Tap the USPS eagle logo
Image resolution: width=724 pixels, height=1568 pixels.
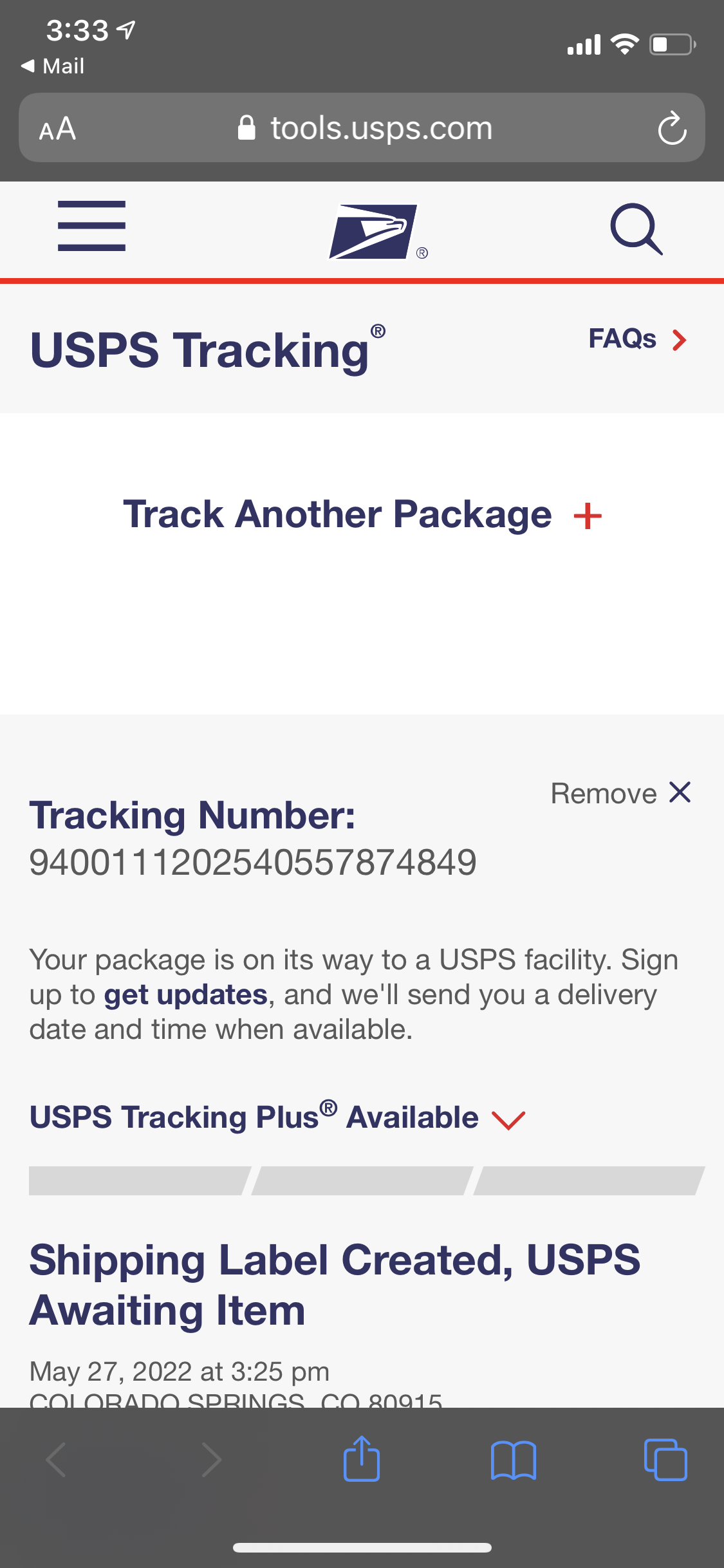[374, 232]
